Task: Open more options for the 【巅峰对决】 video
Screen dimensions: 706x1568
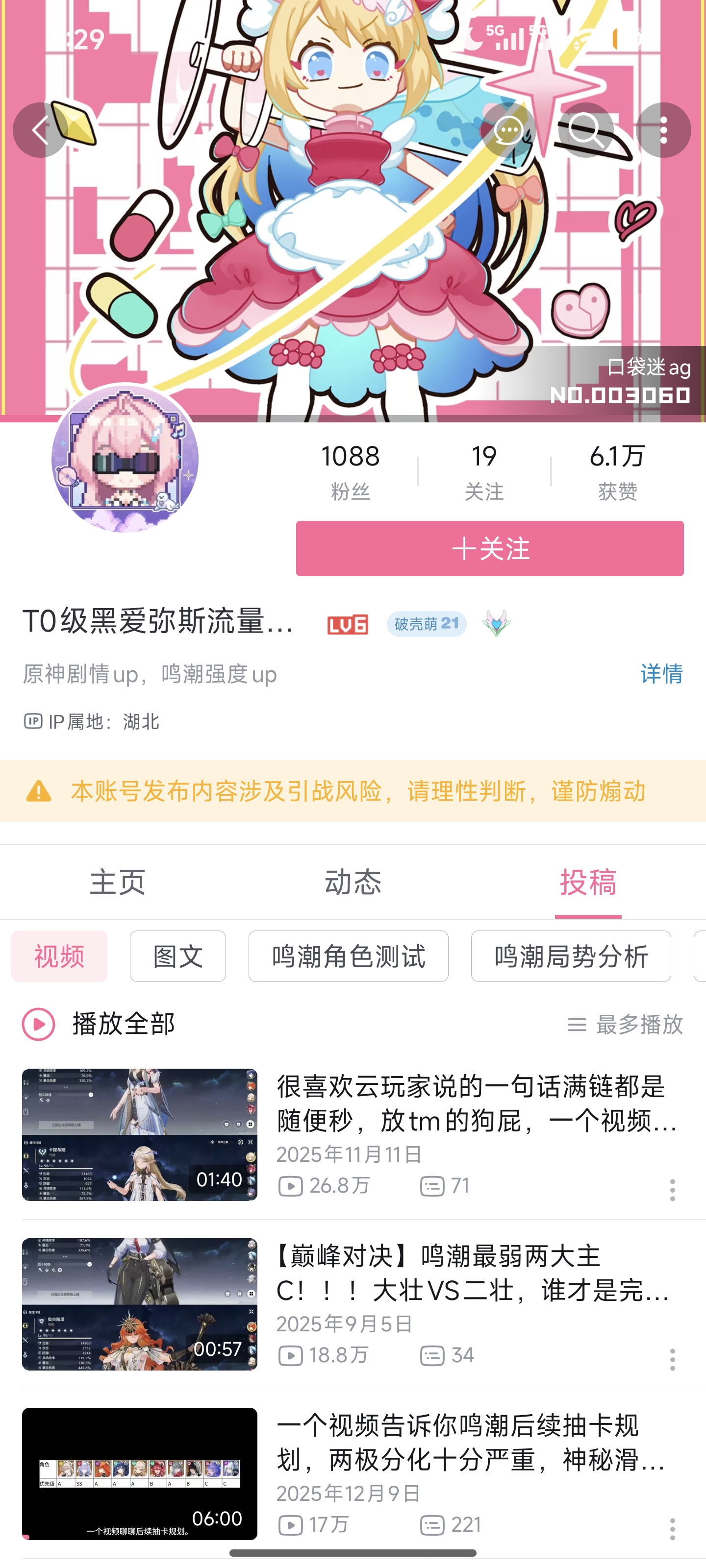Action: tap(673, 1359)
